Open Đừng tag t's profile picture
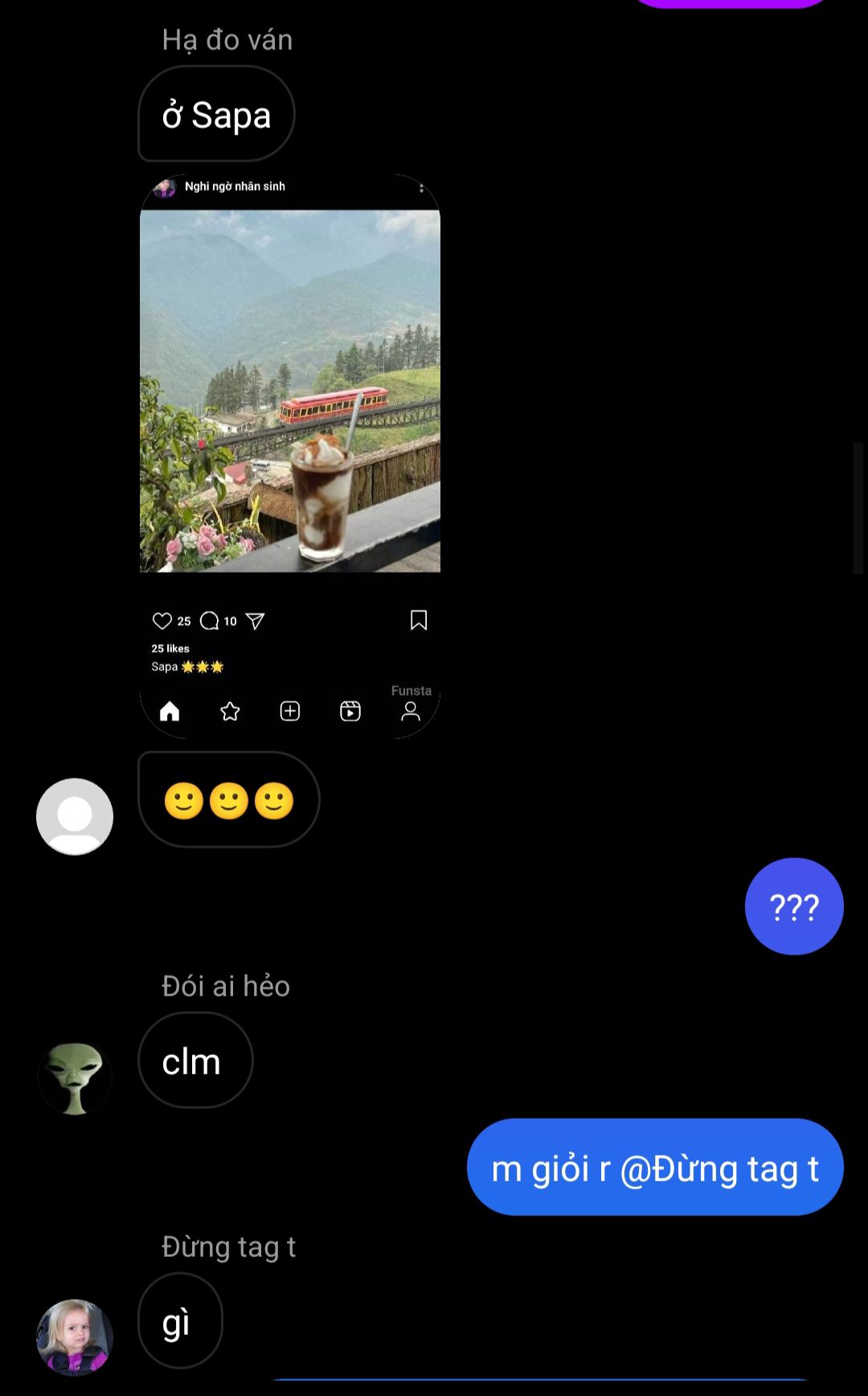868x1396 pixels. coord(75,1337)
